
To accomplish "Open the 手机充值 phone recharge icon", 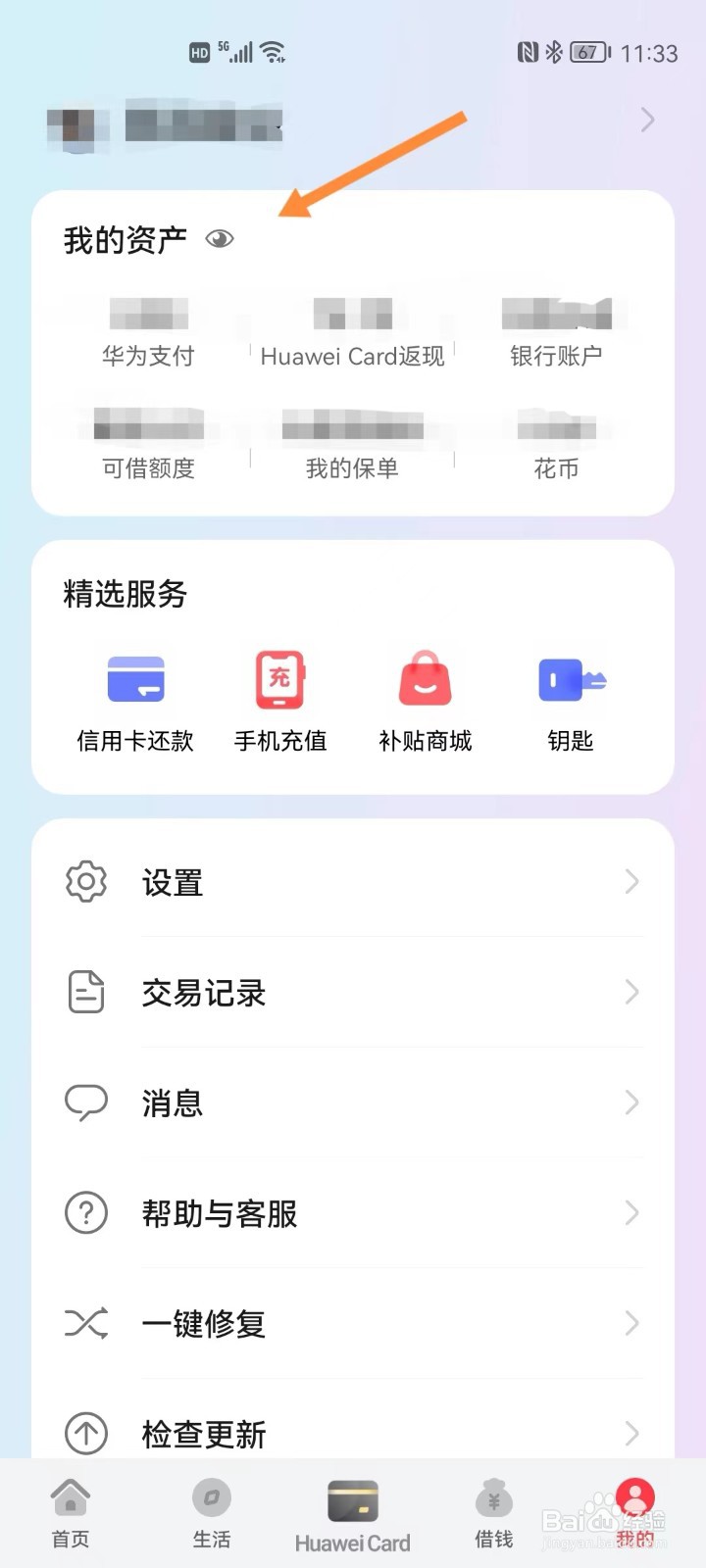I will tap(279, 679).
